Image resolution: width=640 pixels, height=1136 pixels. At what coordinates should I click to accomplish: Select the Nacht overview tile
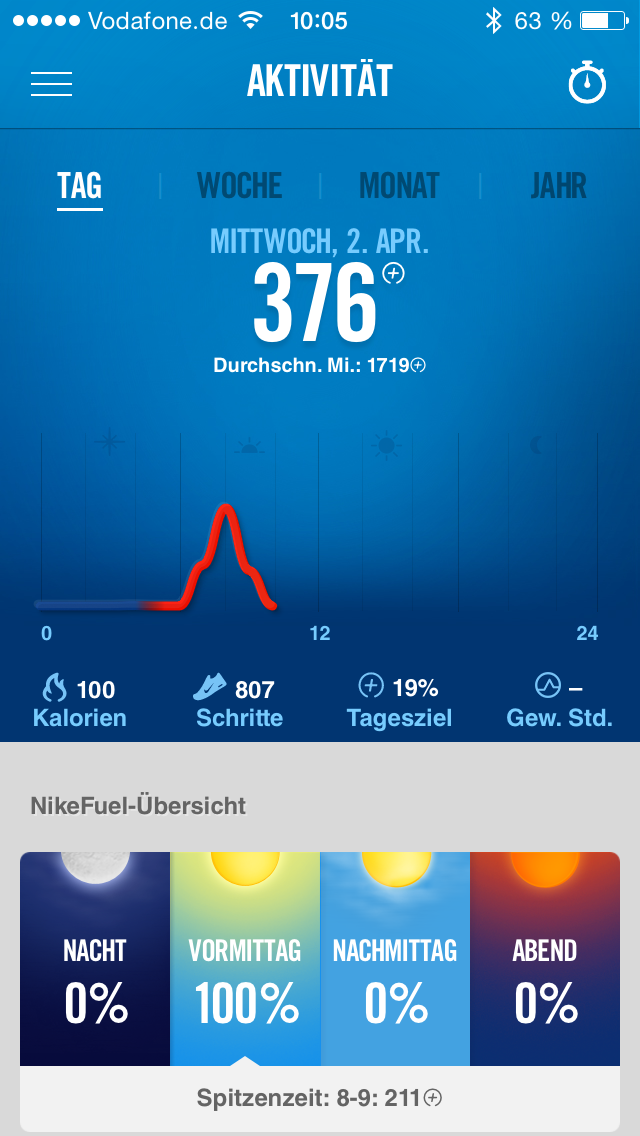click(96, 958)
